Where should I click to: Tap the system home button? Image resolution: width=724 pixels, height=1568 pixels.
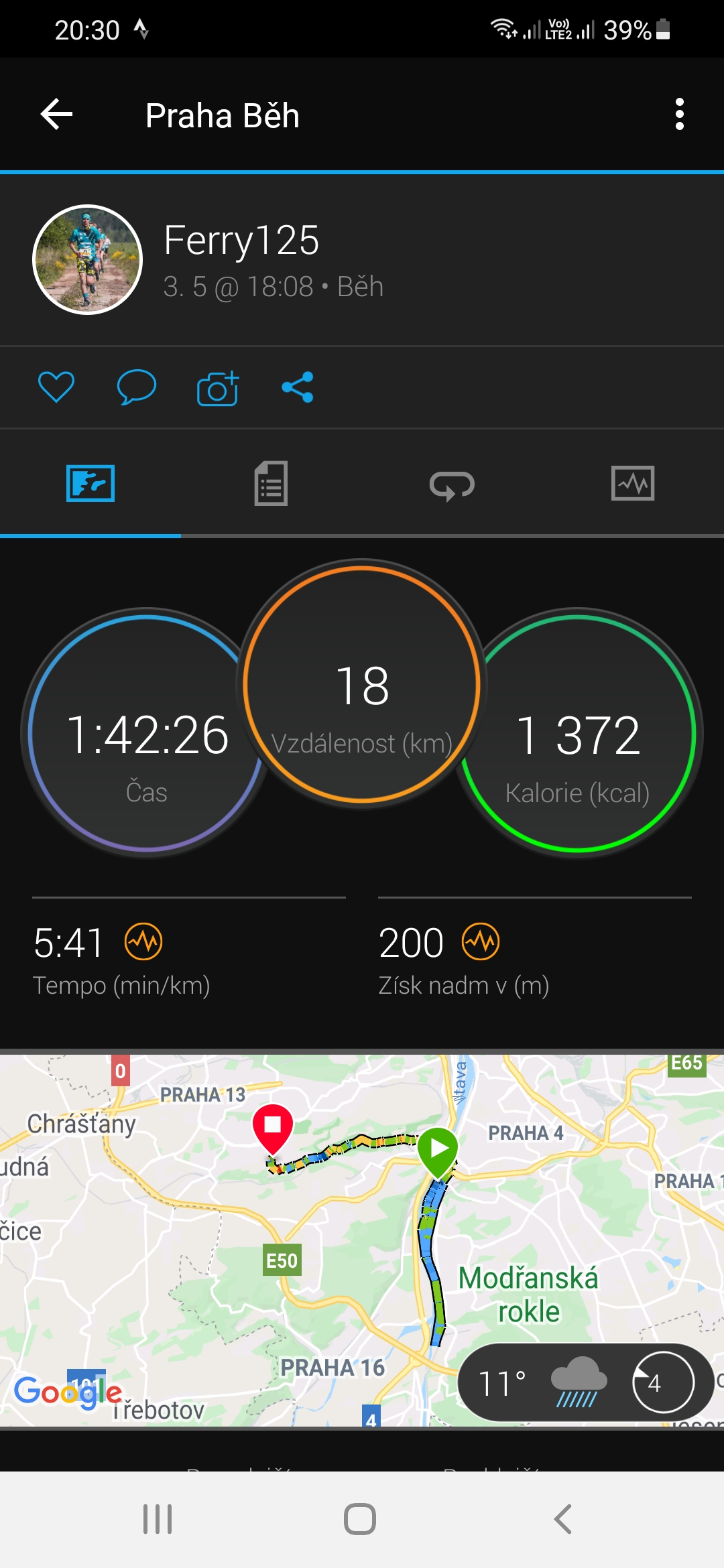point(360,1519)
